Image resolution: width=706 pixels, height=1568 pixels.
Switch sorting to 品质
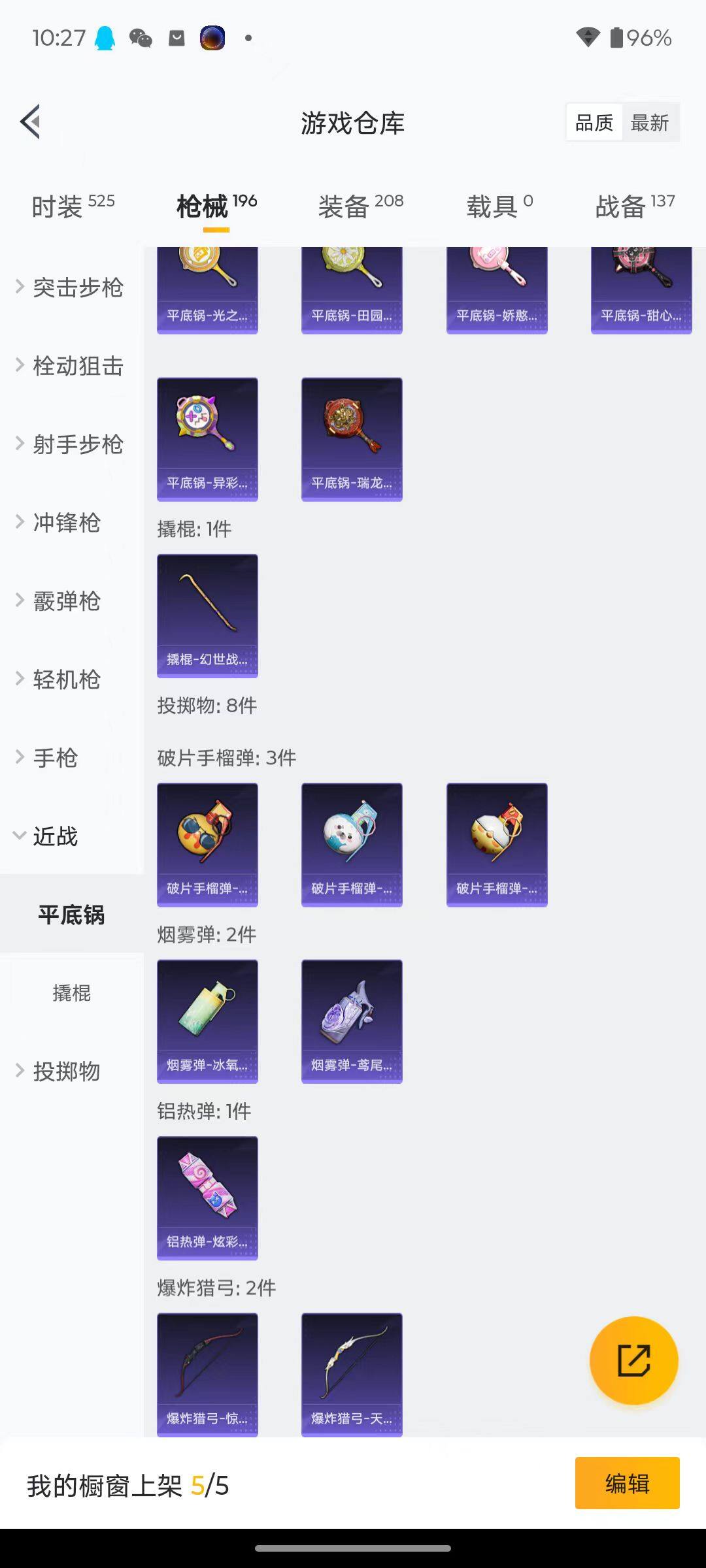pos(593,122)
